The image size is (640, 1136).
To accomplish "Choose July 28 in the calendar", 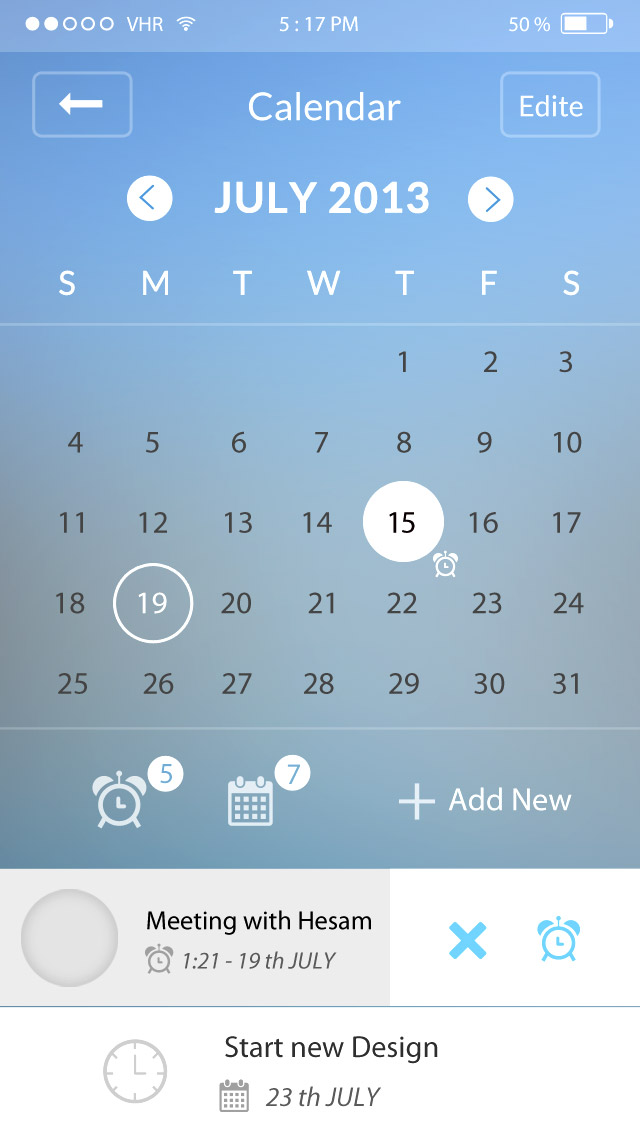I will (x=319, y=684).
